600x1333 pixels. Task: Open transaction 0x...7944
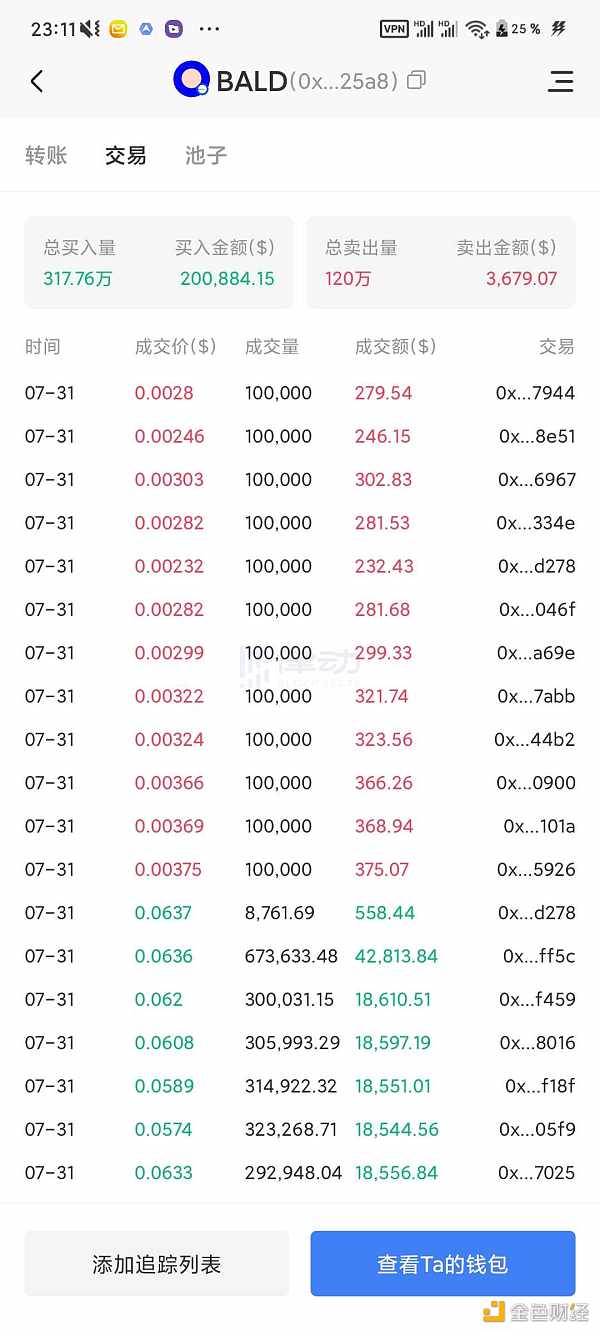[535, 393]
